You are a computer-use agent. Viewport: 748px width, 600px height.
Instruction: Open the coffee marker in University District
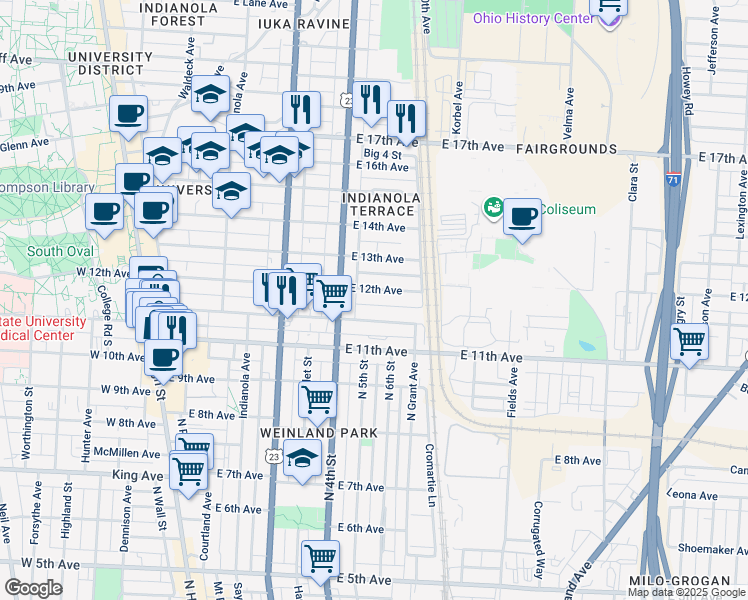[128, 113]
